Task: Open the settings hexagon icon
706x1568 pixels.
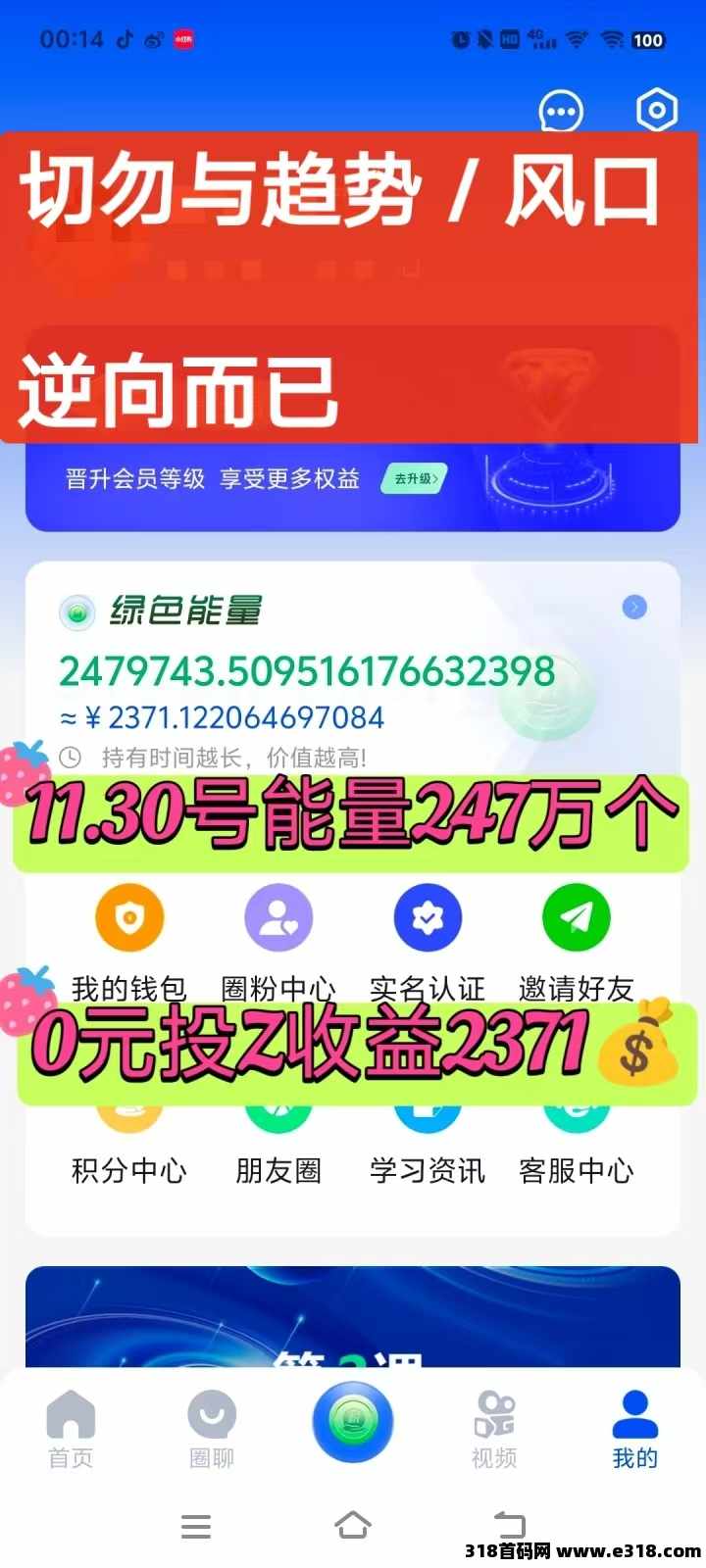Action: (656, 110)
